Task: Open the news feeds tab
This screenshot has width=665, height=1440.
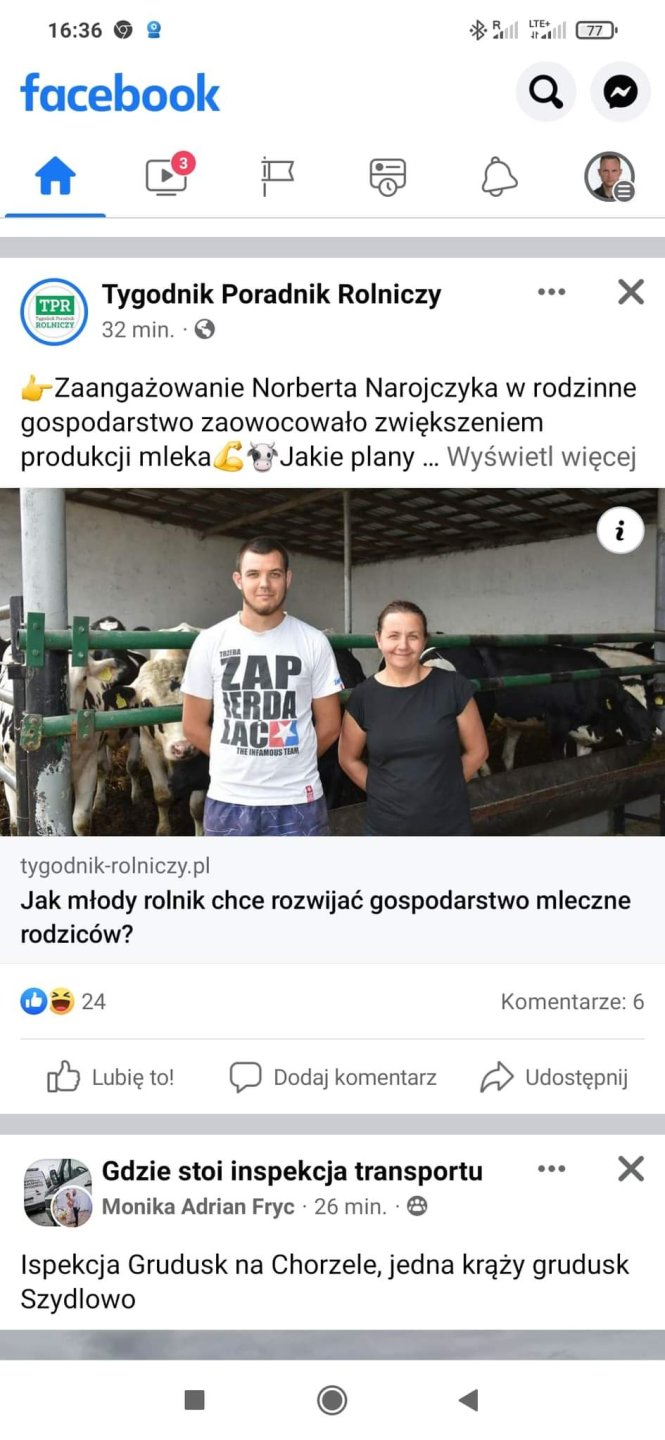Action: coord(387,177)
